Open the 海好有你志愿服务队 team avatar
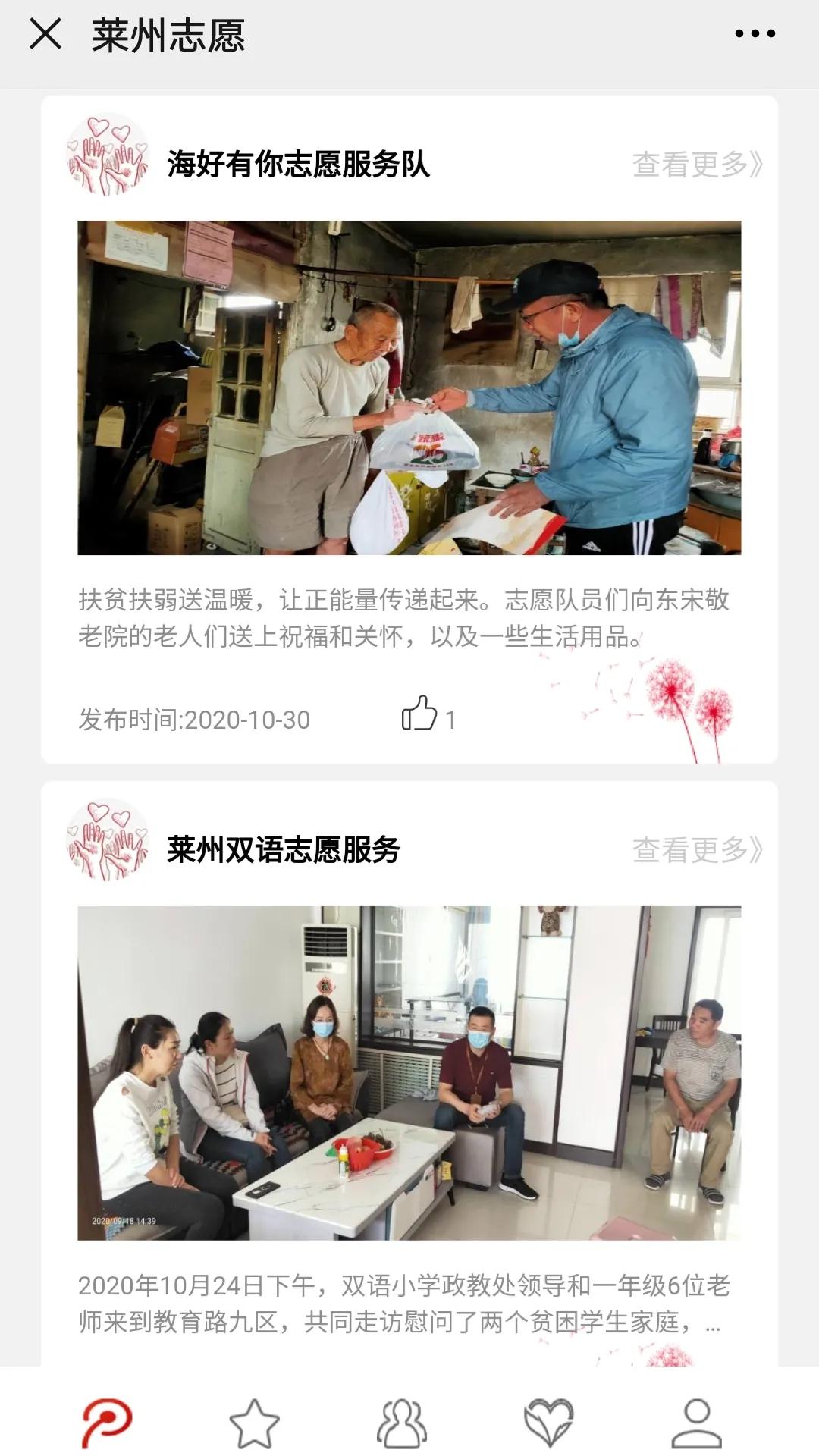The image size is (819, 1456). (x=107, y=155)
